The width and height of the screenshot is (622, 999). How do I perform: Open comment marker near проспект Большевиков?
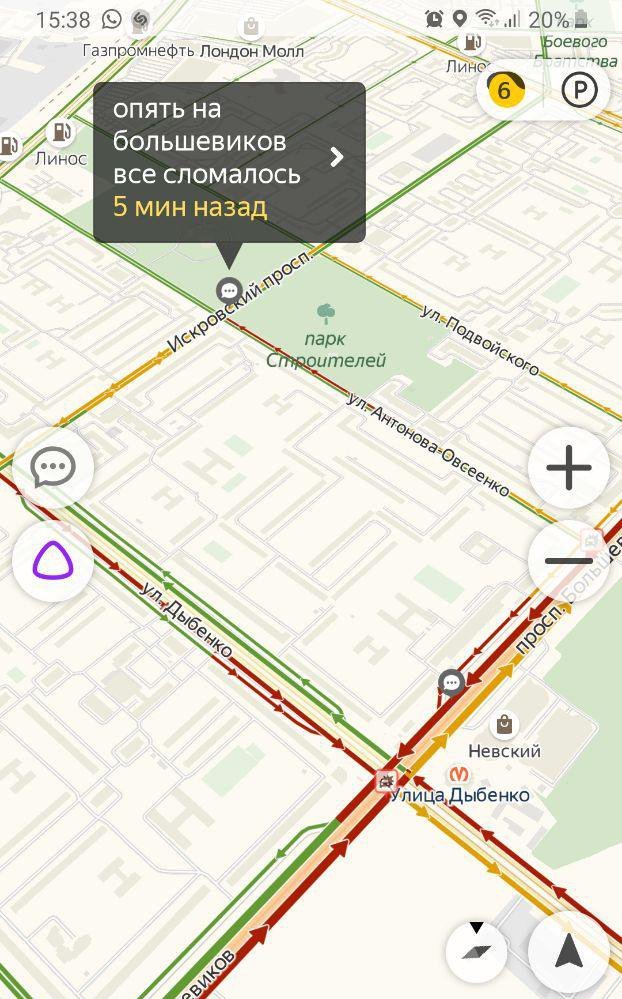(x=452, y=682)
